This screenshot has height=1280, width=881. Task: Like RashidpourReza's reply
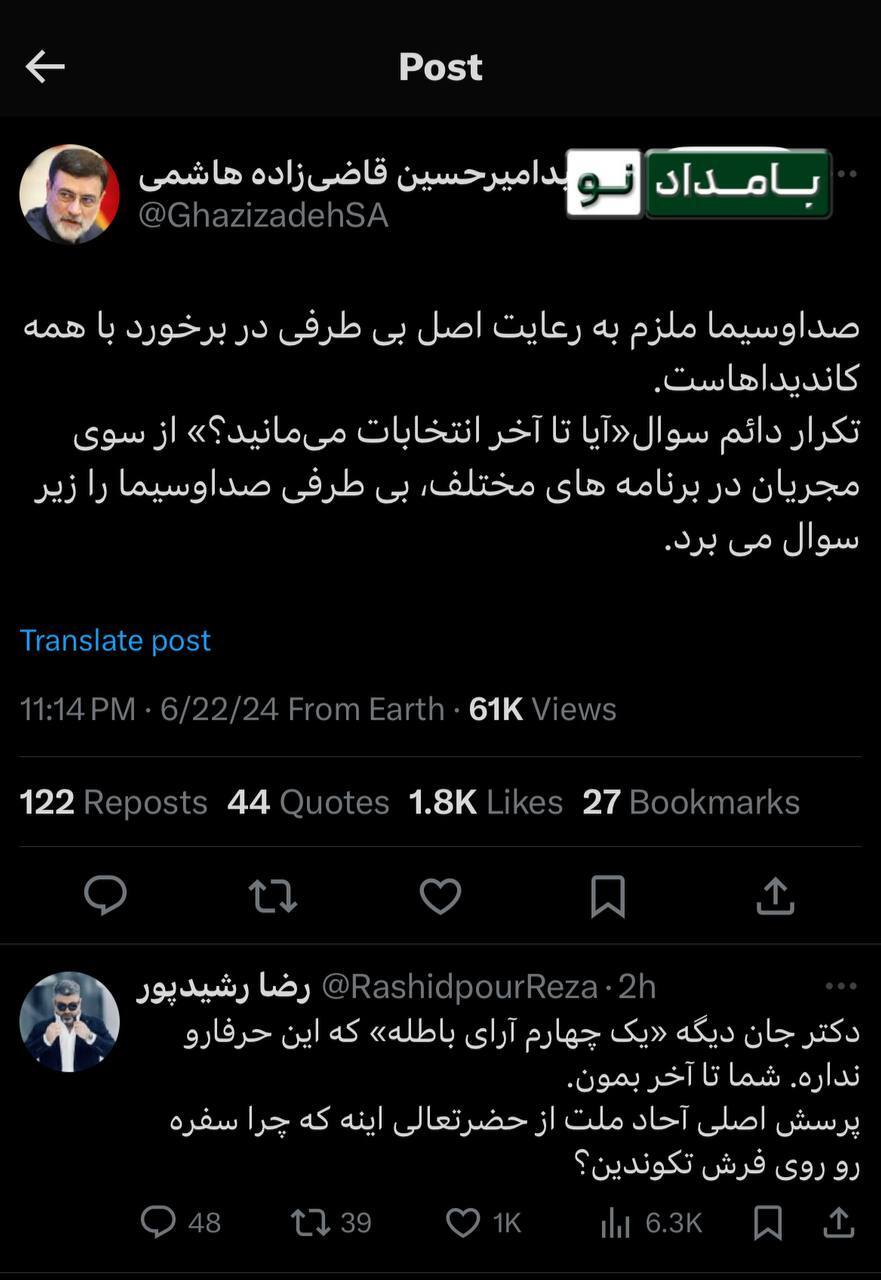coord(463,1222)
